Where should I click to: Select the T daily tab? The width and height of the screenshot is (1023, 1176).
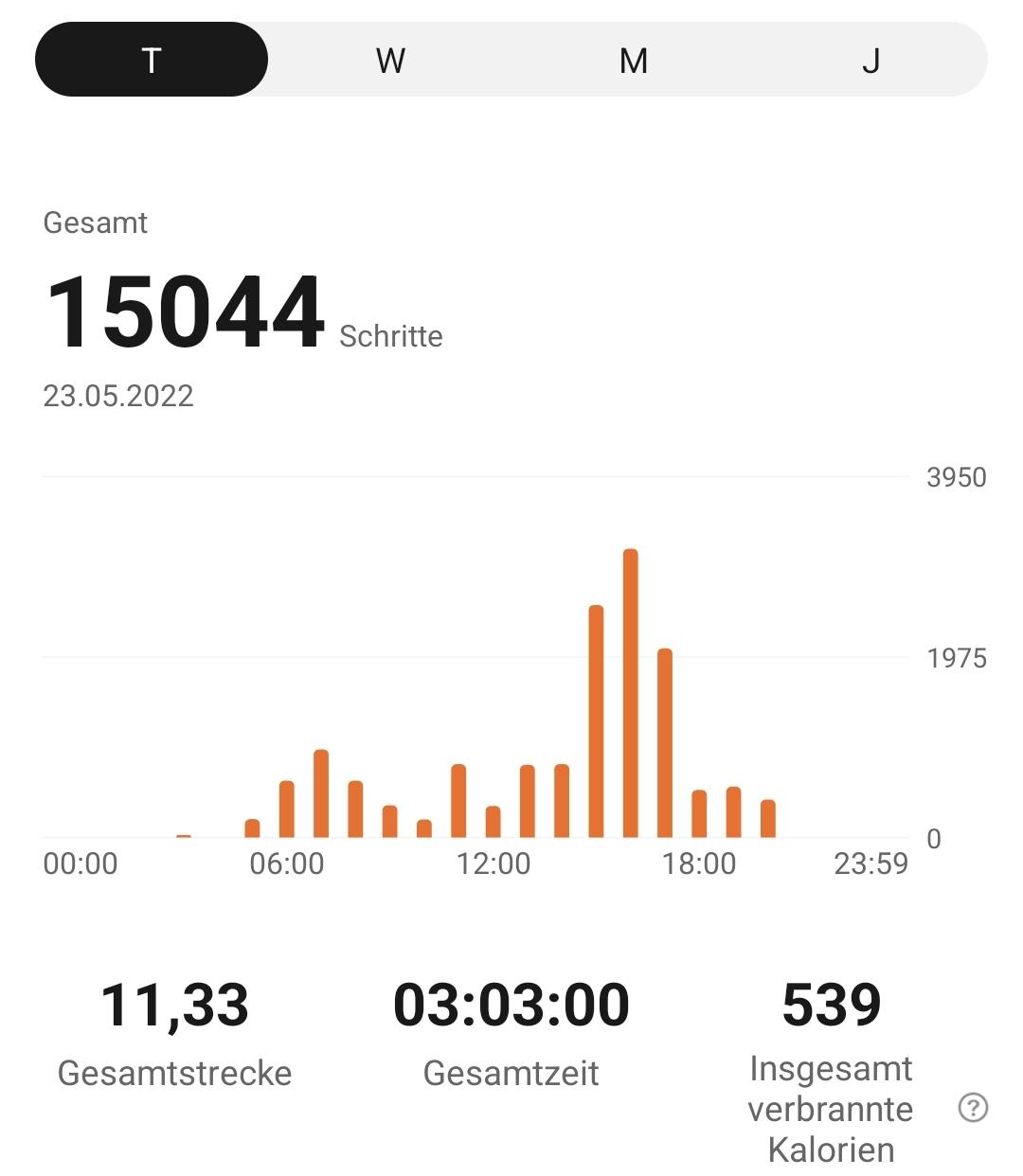[x=152, y=61]
